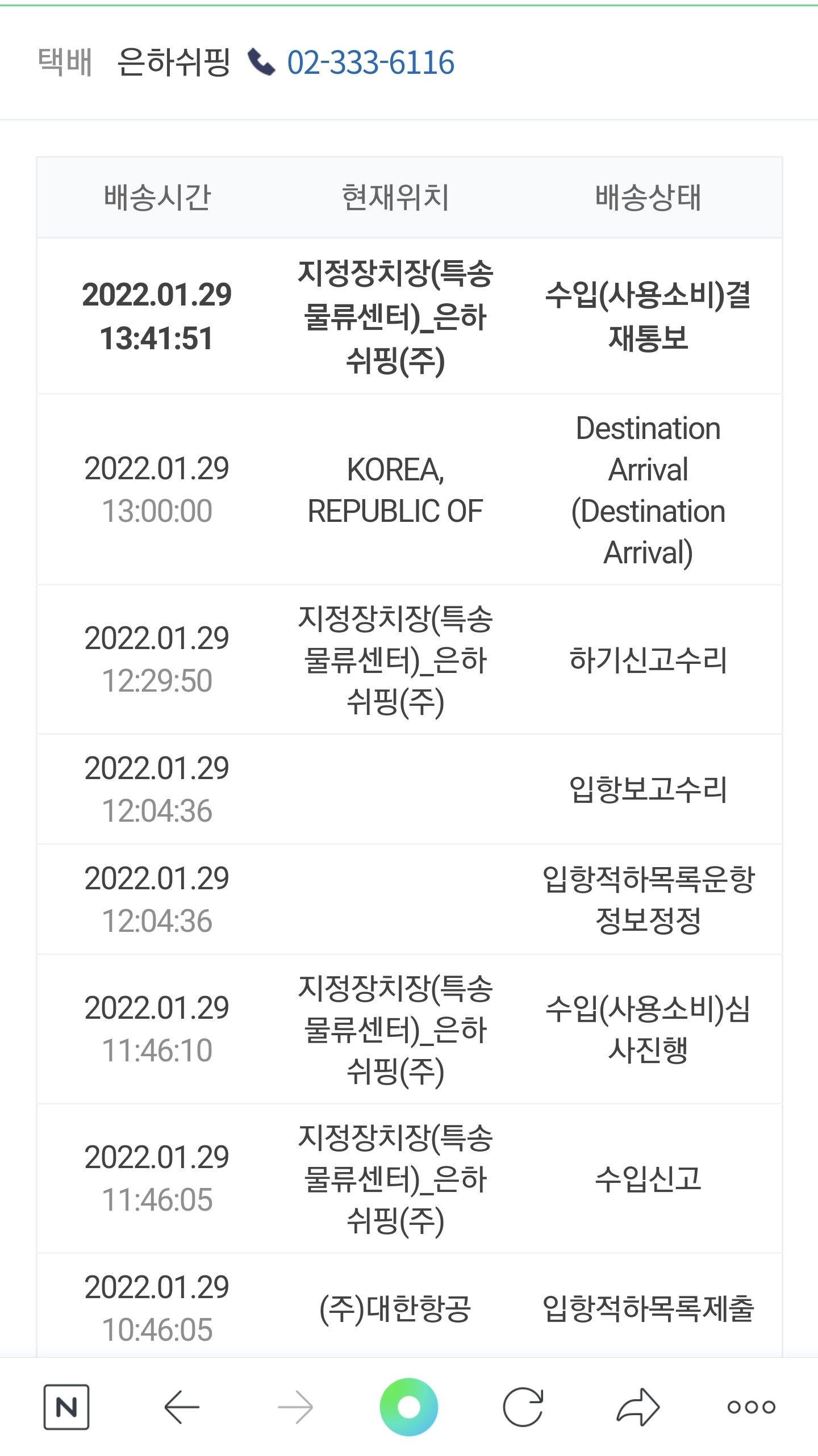The height and width of the screenshot is (1456, 818).
Task: Share this delivery tracking page
Action: pyautogui.click(x=638, y=1407)
